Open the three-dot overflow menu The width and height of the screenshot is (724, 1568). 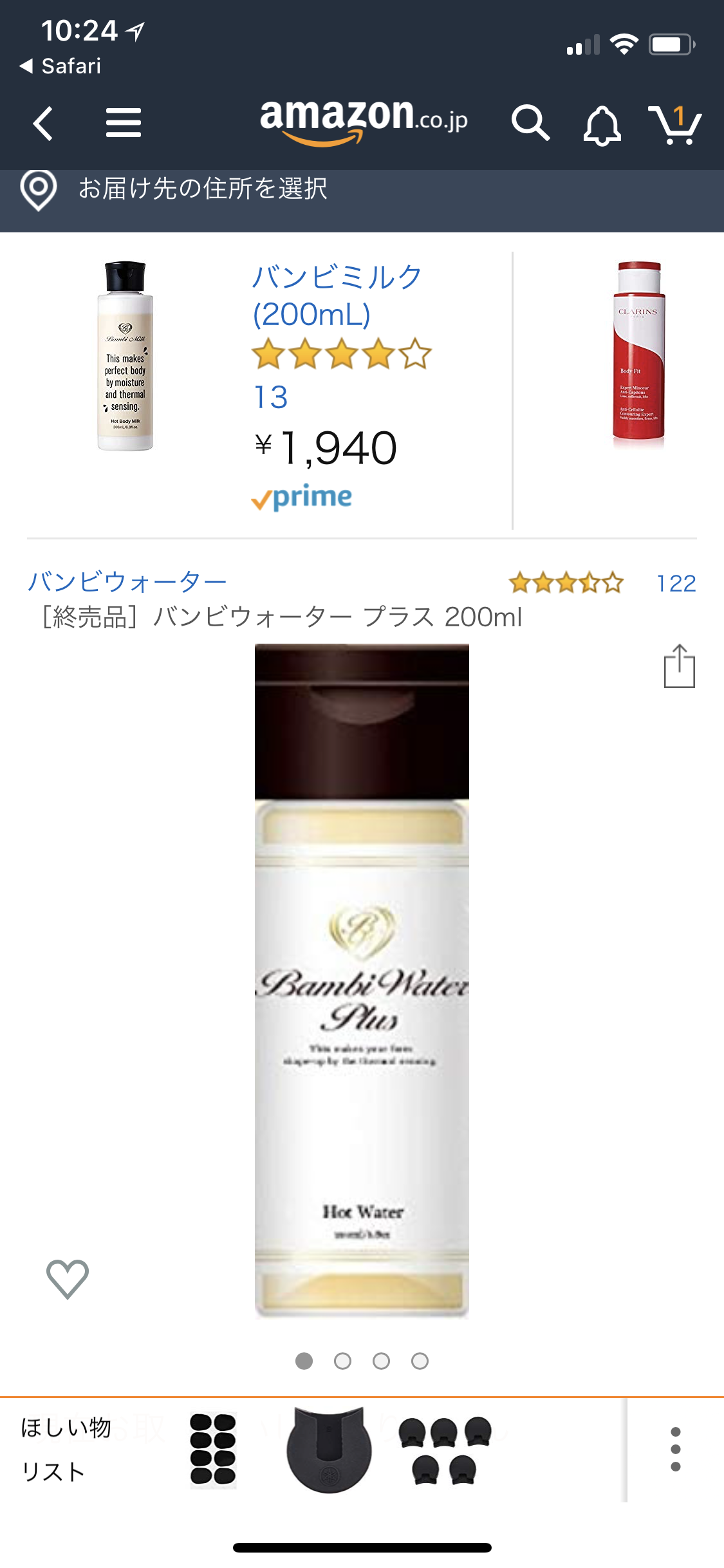pos(675,1450)
